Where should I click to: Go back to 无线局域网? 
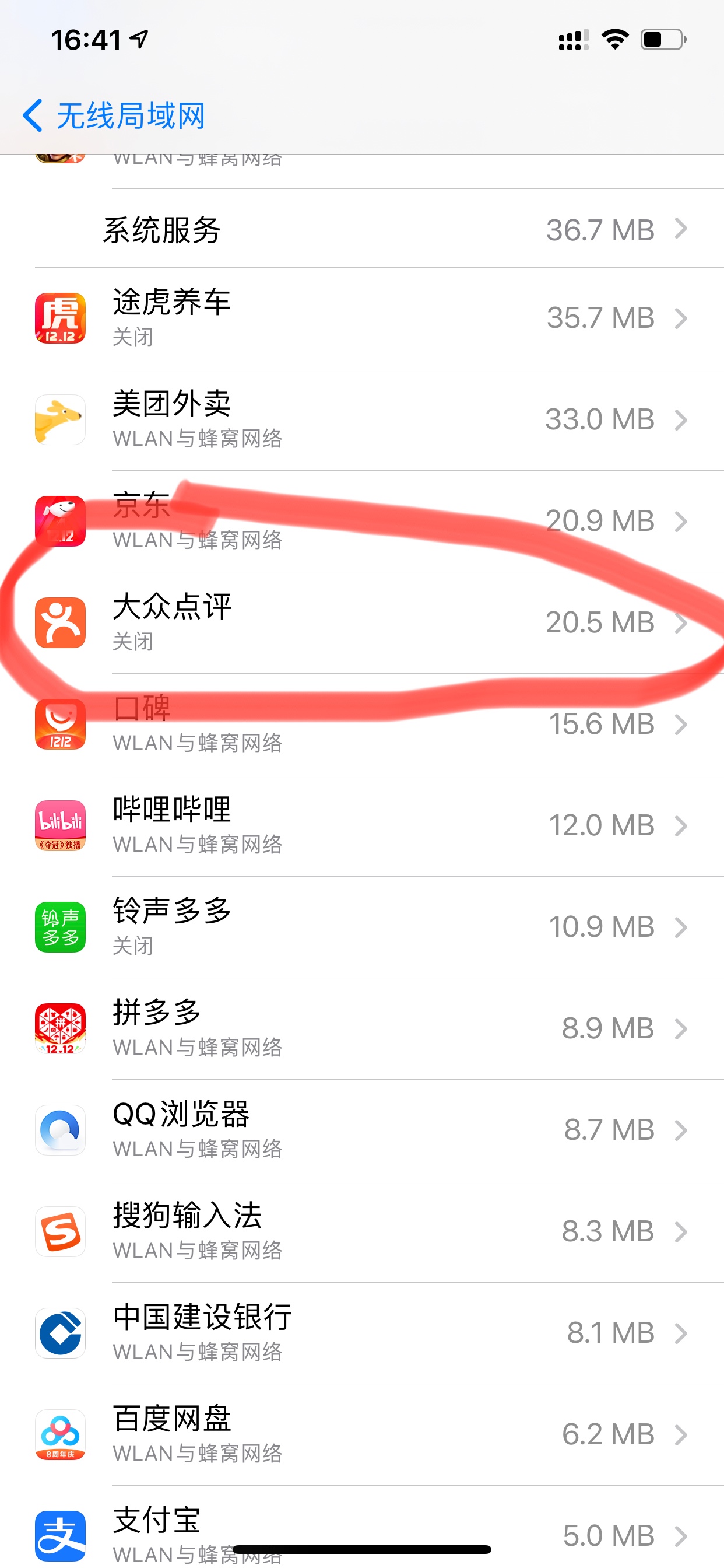(114, 116)
